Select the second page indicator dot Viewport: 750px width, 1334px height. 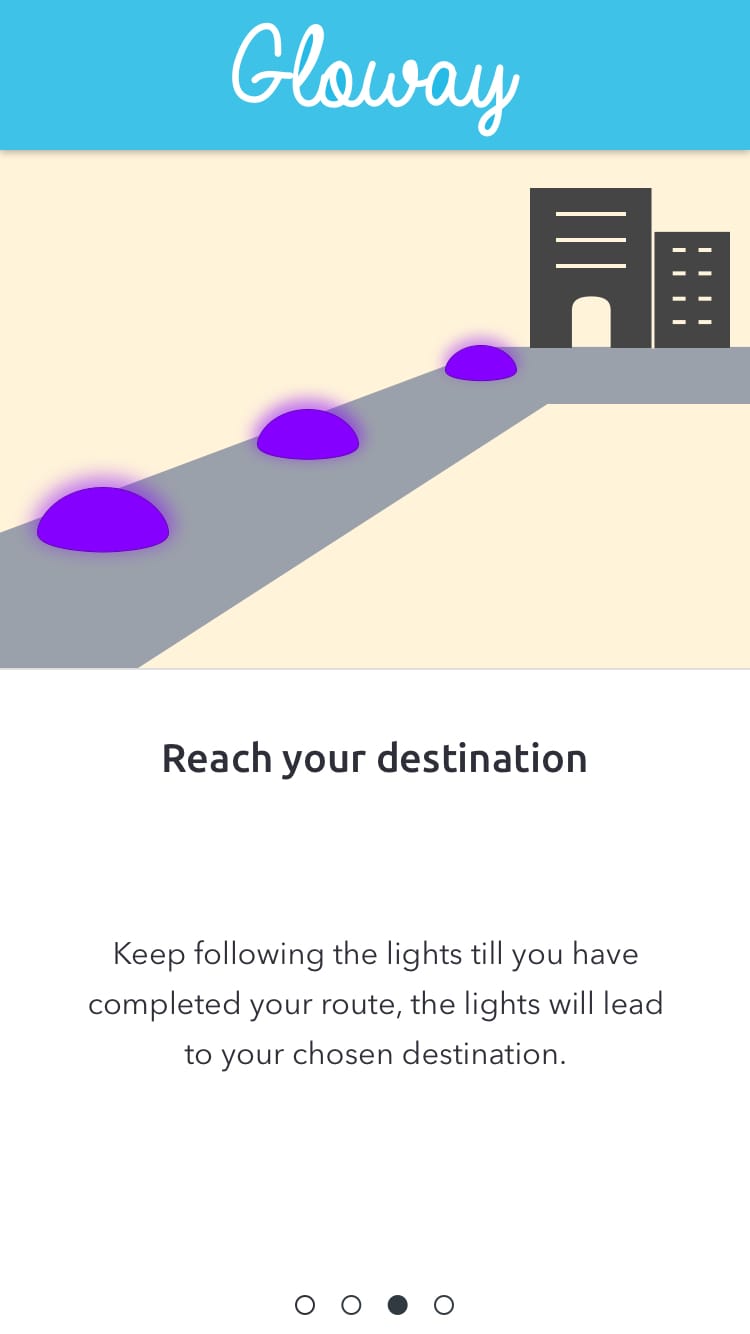[351, 1305]
